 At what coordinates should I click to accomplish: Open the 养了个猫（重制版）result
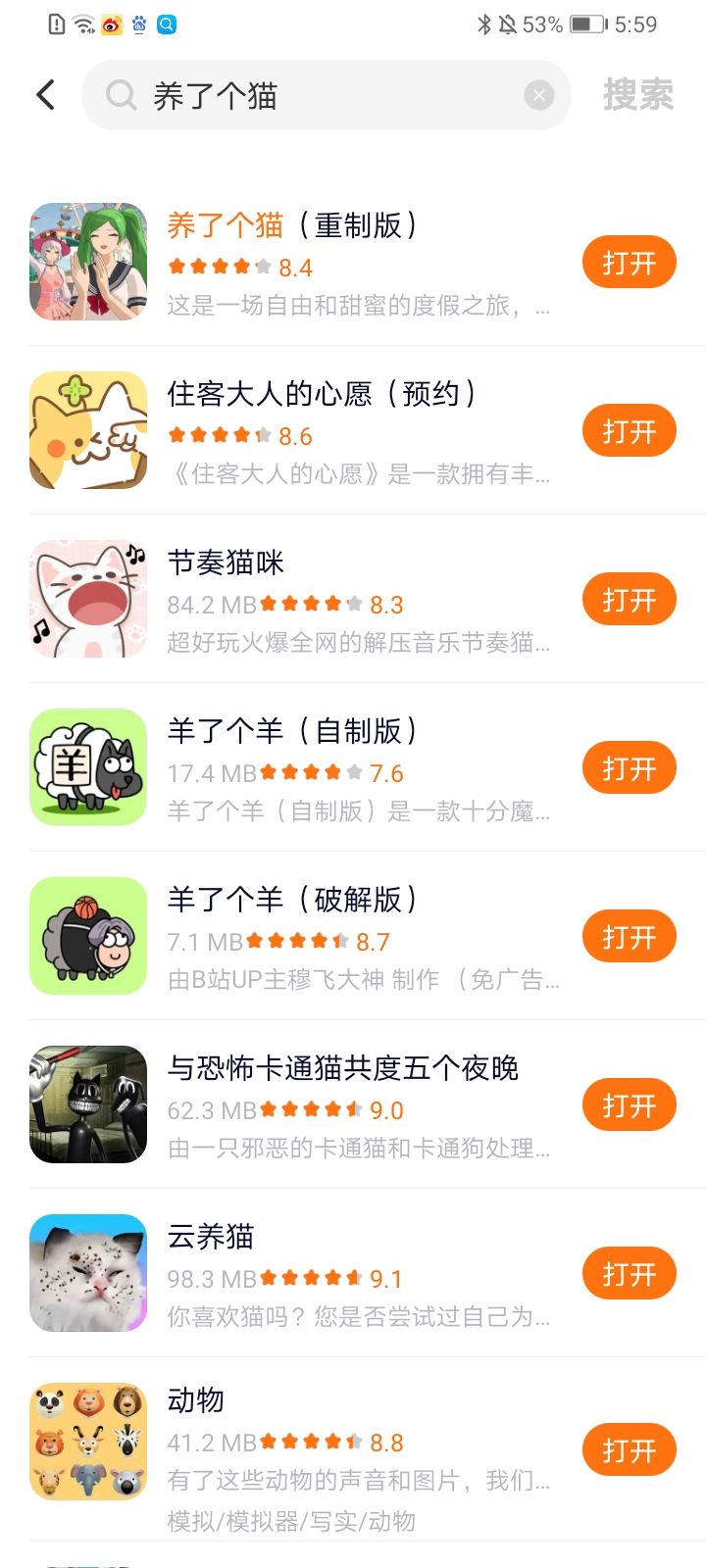(292, 226)
